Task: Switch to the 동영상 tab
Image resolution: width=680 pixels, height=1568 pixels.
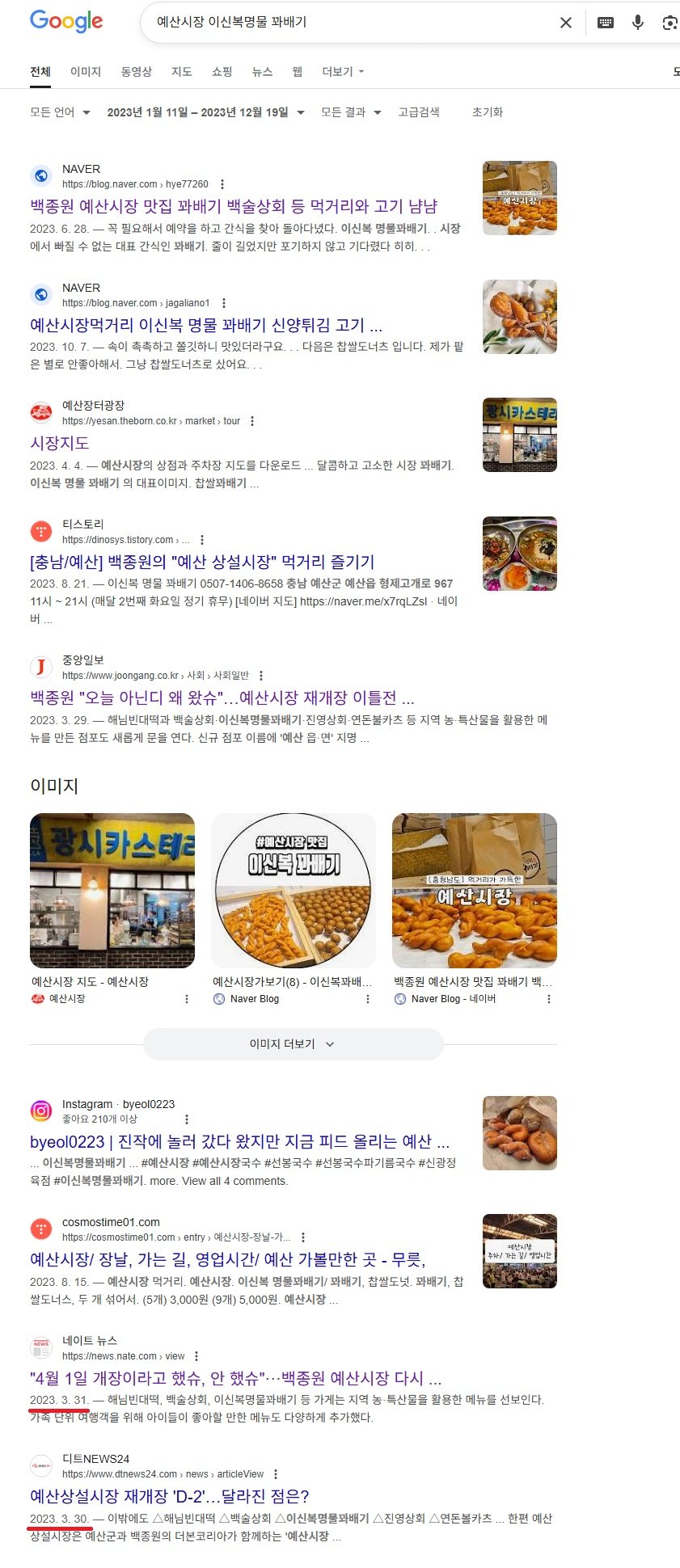Action: coord(137,72)
